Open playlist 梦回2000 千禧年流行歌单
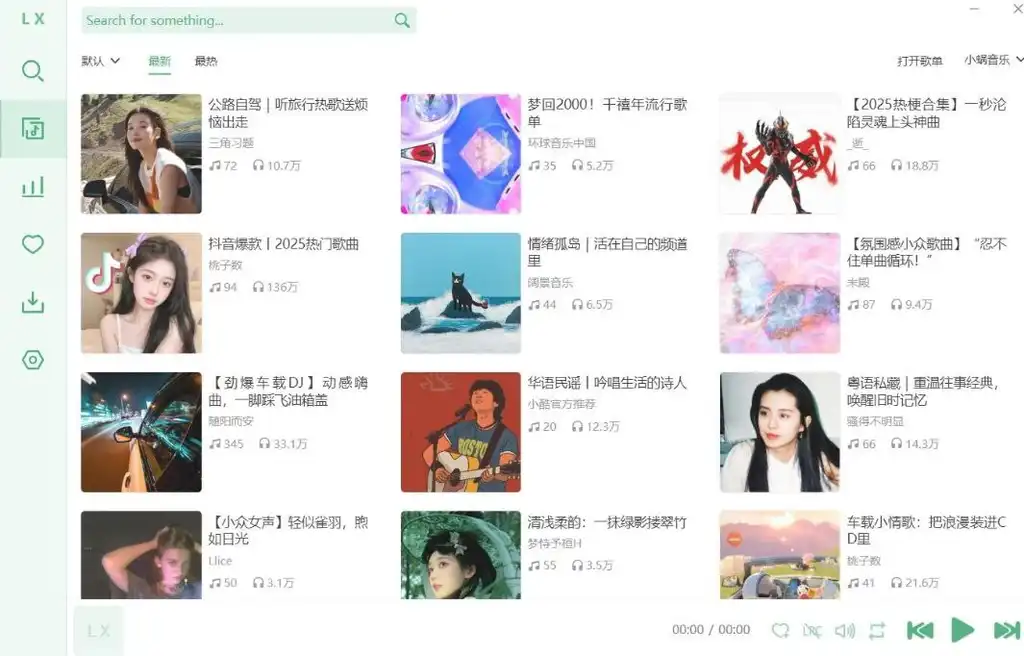Viewport: 1024px width, 656px height. 460,154
